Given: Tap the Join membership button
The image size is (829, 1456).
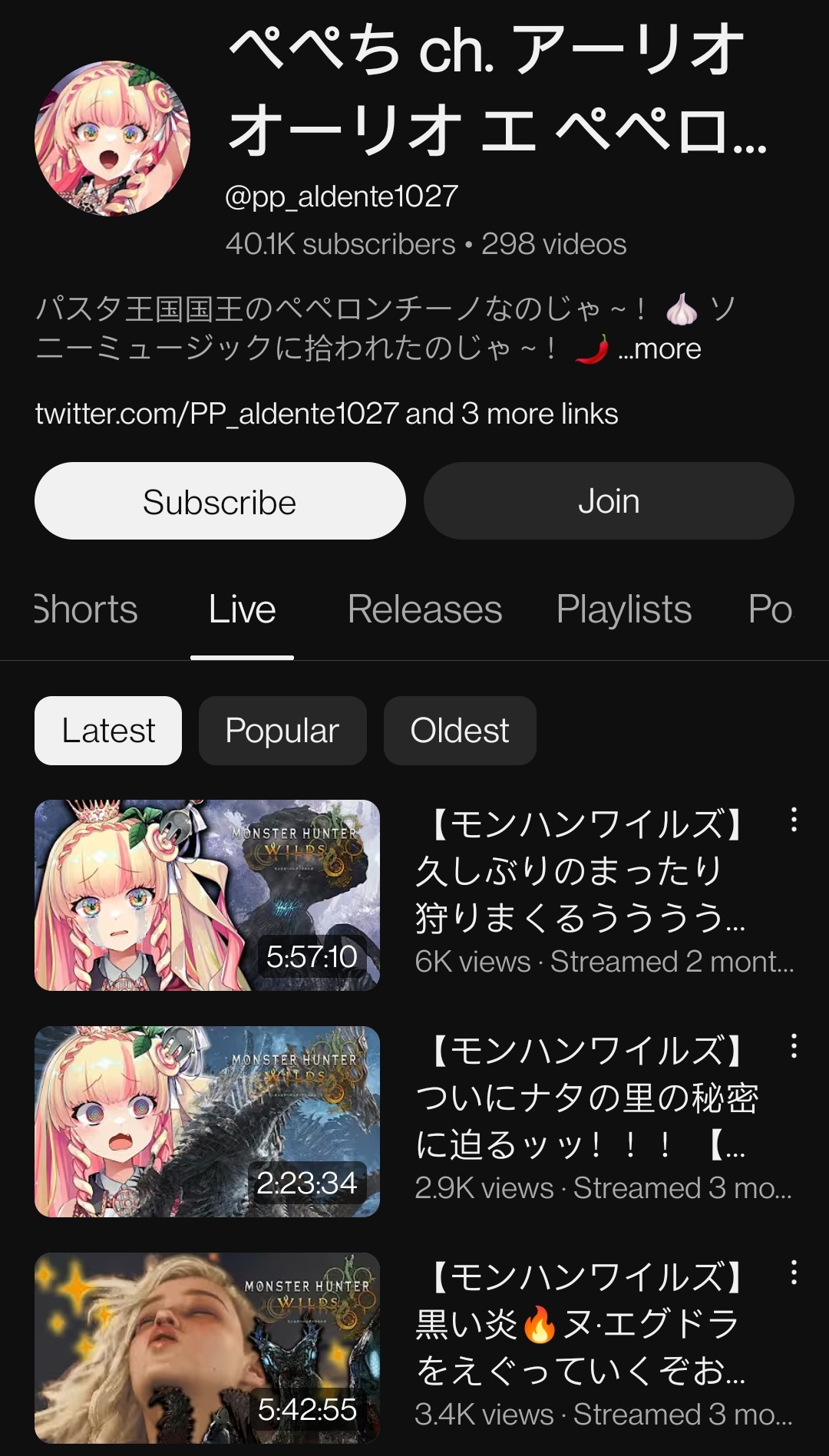Looking at the screenshot, I should tap(608, 501).
